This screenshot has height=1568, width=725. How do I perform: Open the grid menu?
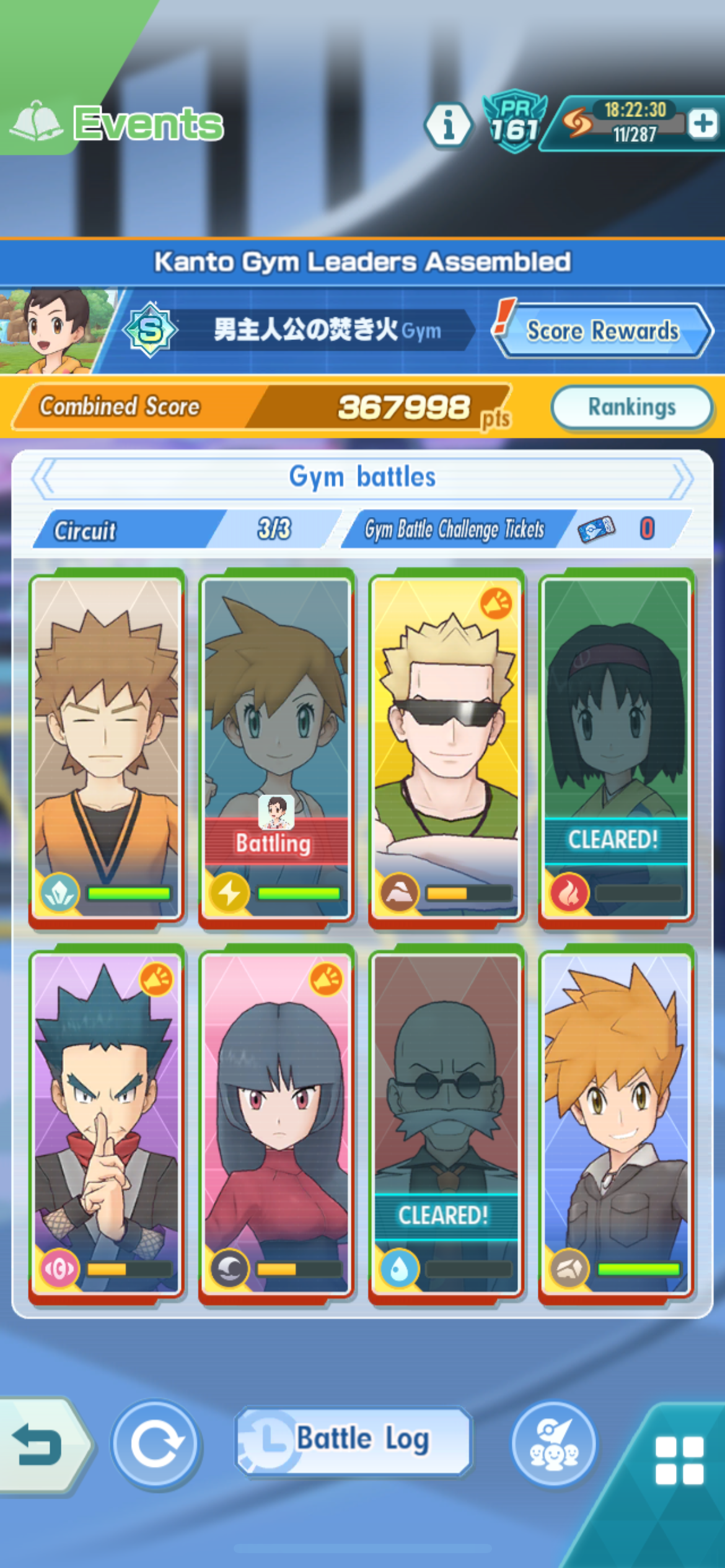point(679,1460)
